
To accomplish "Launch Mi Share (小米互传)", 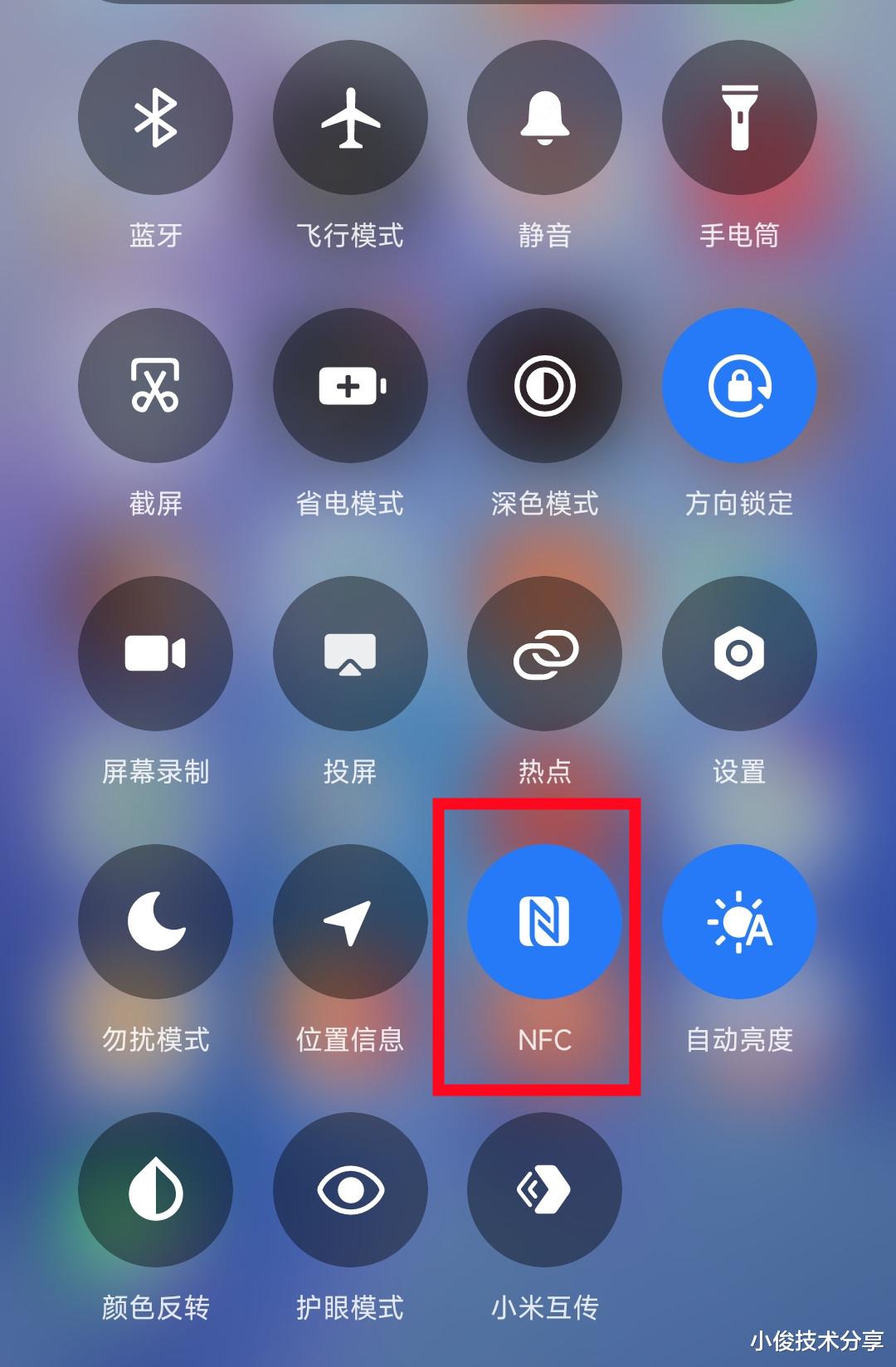I will point(545,1189).
